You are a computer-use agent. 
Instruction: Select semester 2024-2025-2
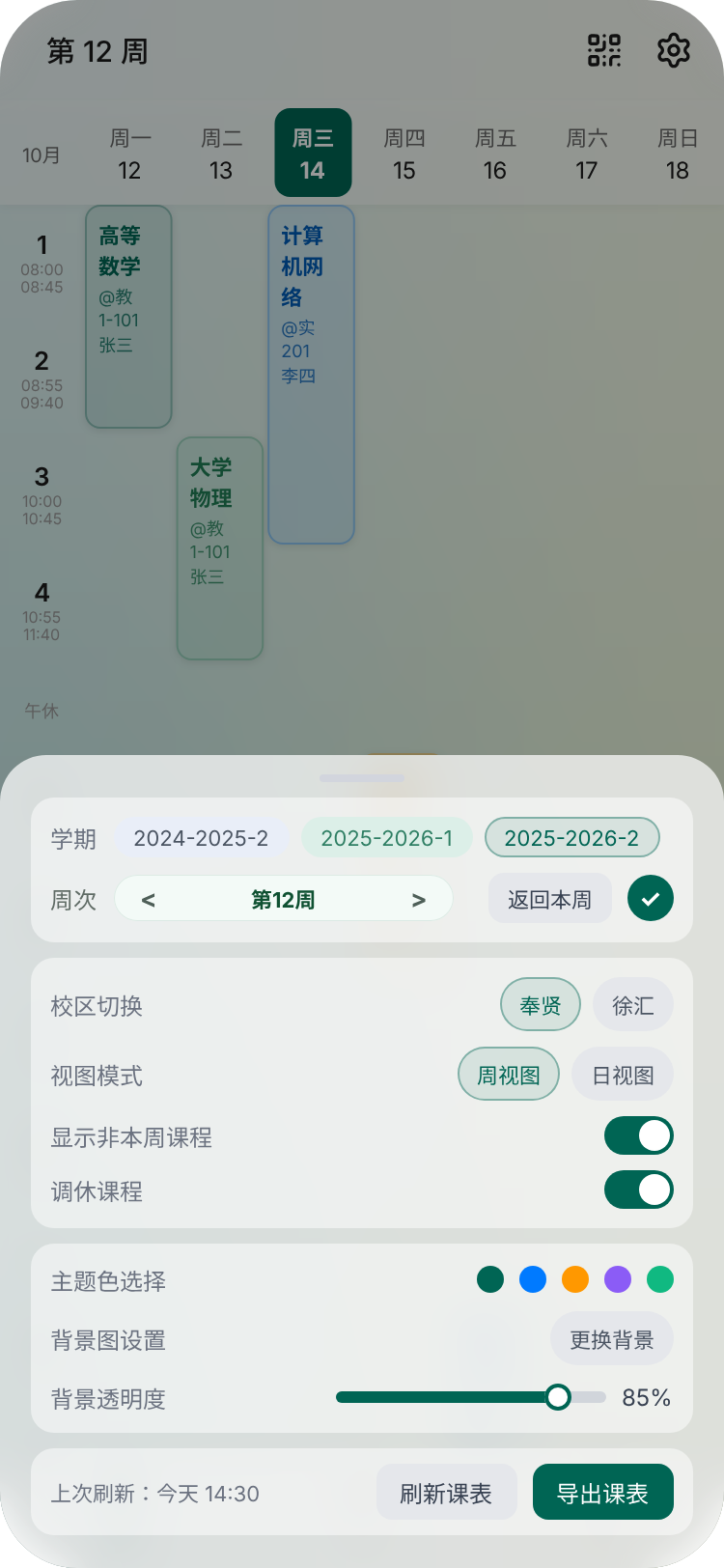(x=203, y=837)
